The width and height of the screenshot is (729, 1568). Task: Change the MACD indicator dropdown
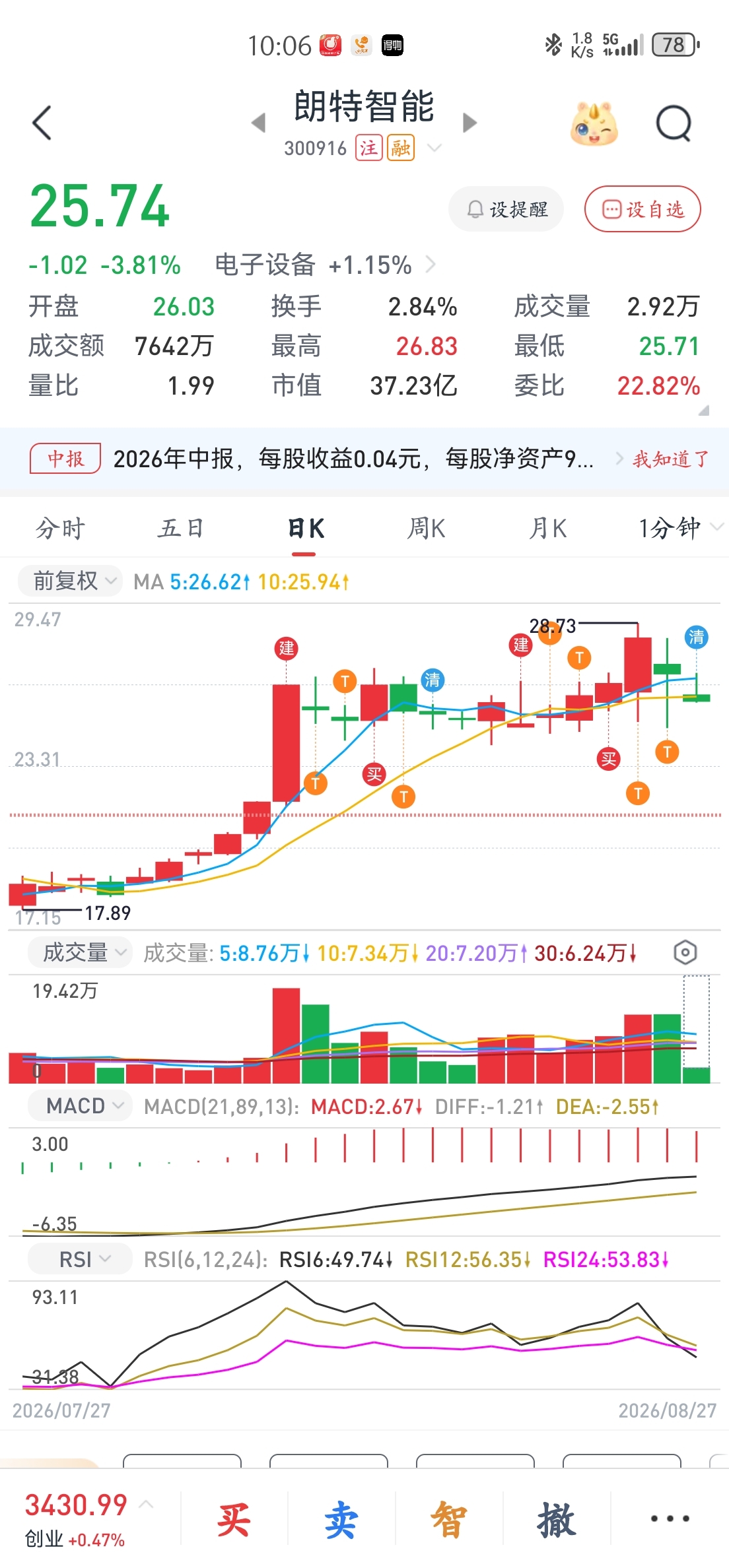click(x=80, y=1105)
